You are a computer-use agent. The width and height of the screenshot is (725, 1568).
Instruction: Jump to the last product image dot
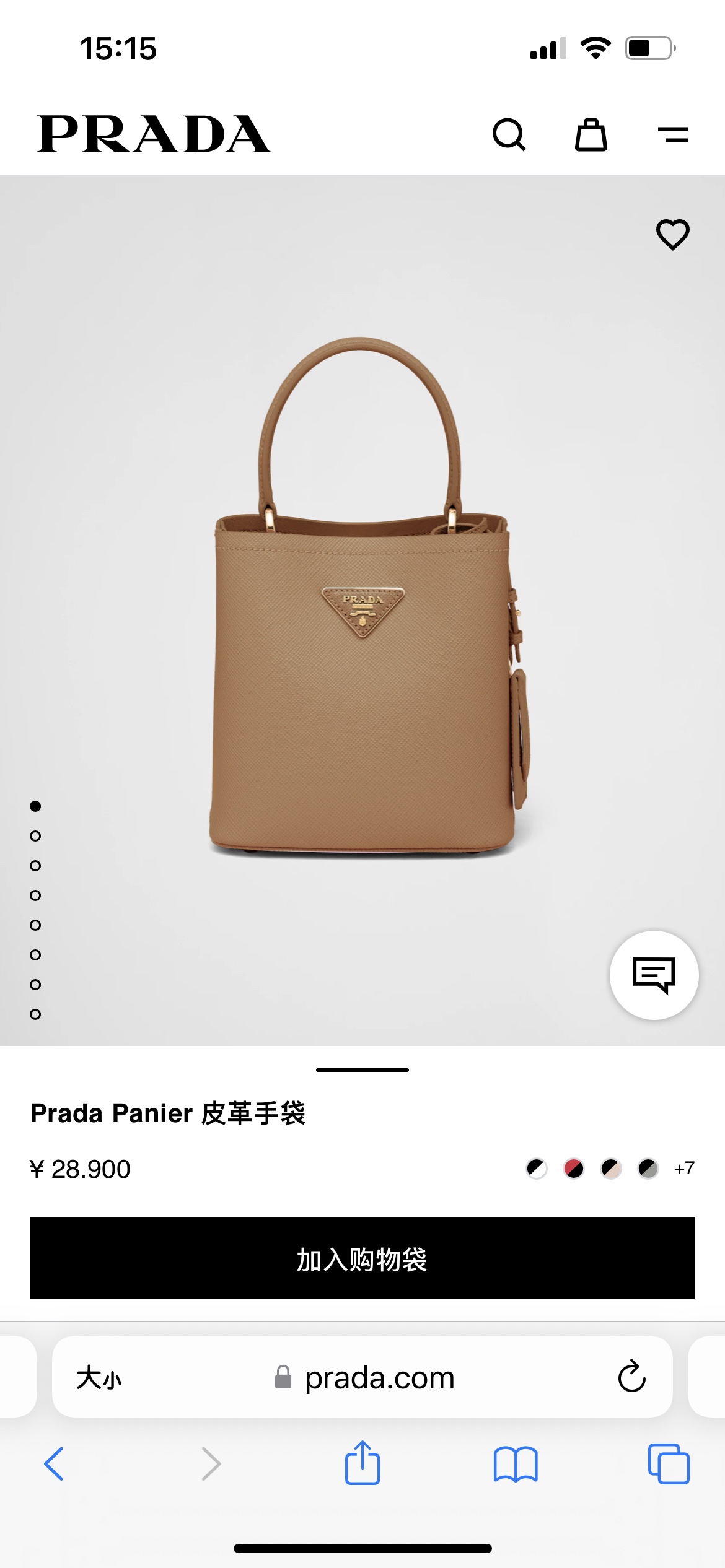[x=35, y=1014]
